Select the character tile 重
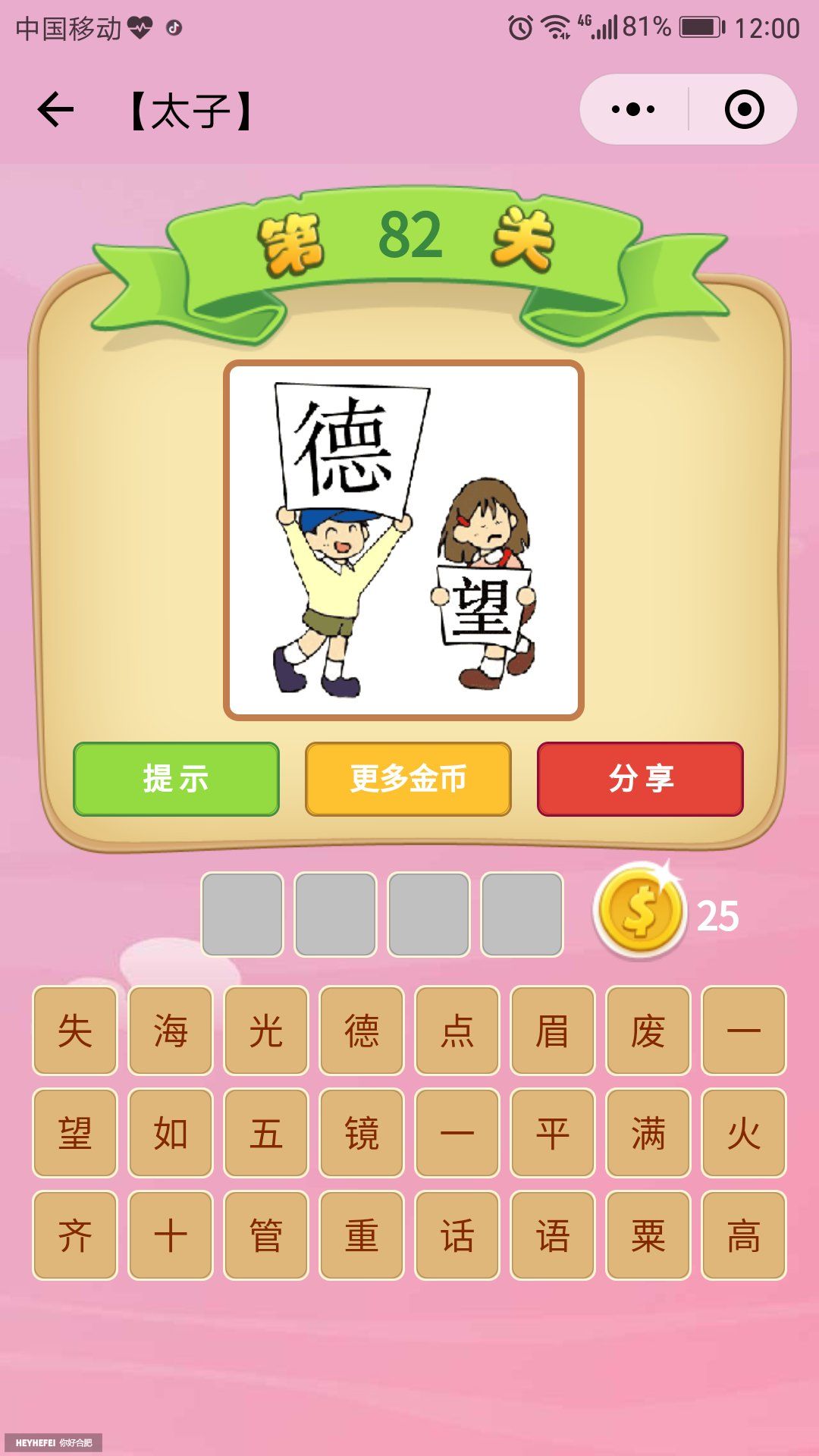This screenshot has width=819, height=1456. (x=362, y=1235)
